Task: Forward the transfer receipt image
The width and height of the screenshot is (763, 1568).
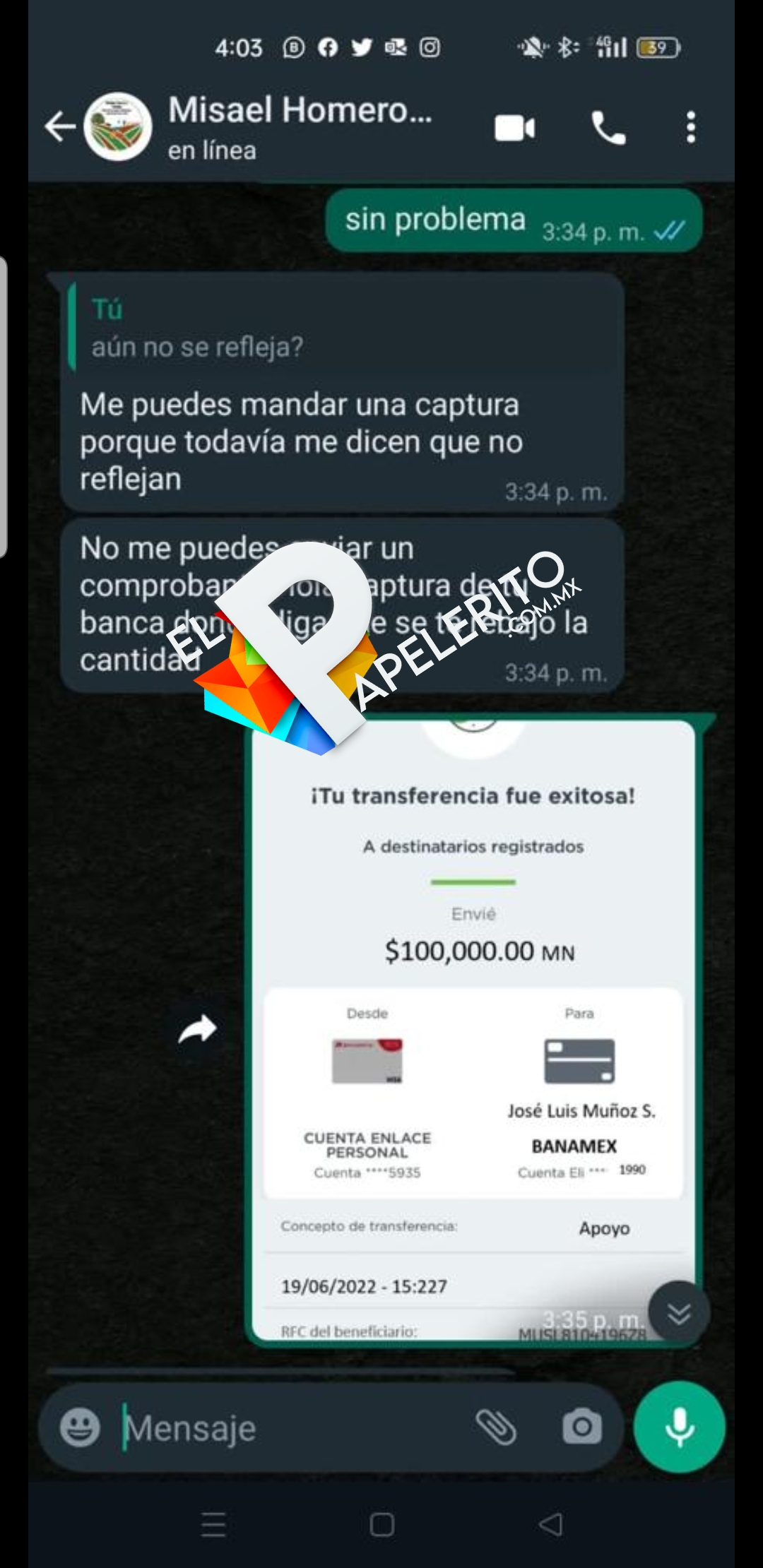Action: tap(197, 1030)
